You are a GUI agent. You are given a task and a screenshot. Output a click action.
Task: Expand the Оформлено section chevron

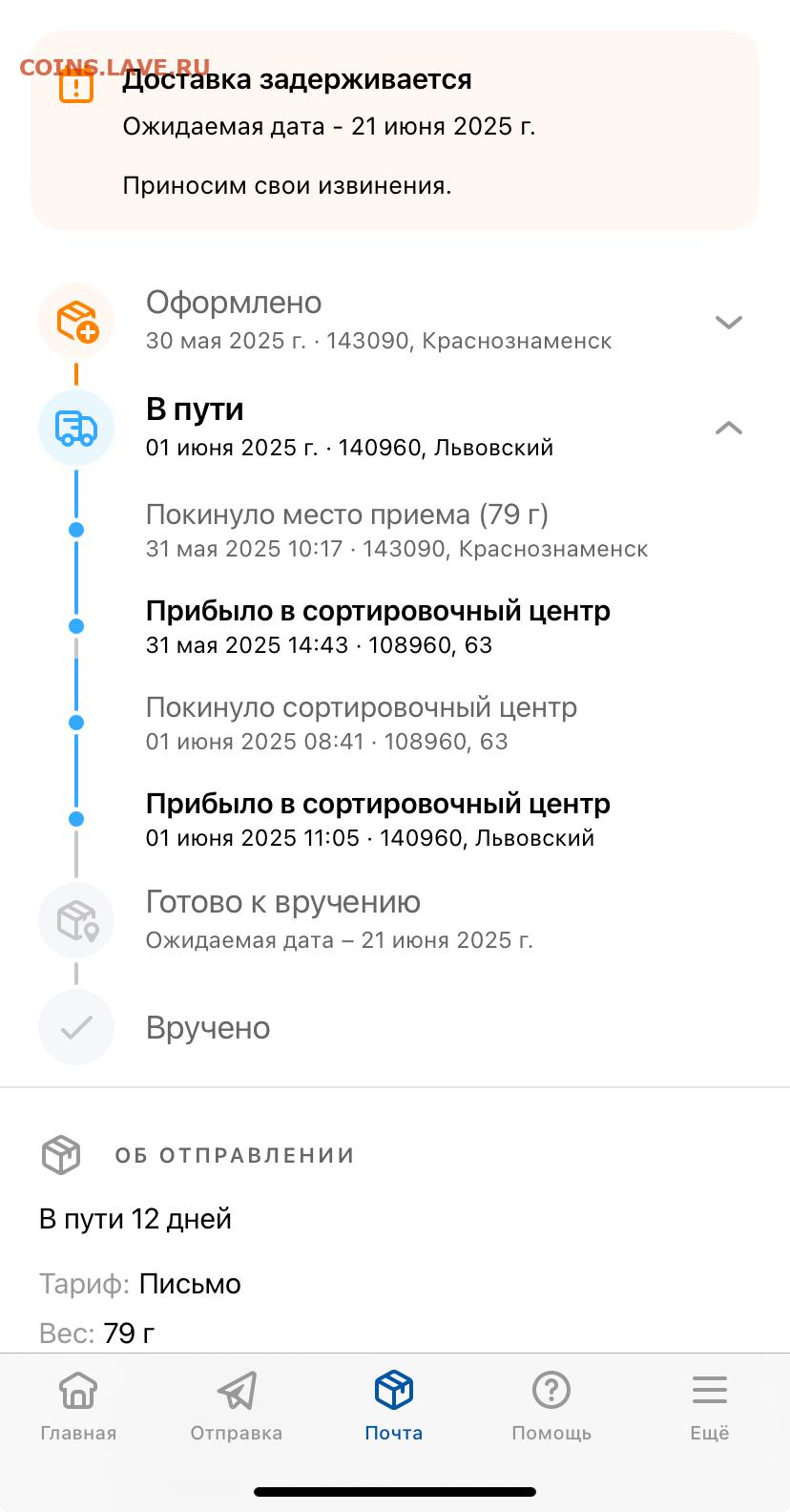coord(728,323)
